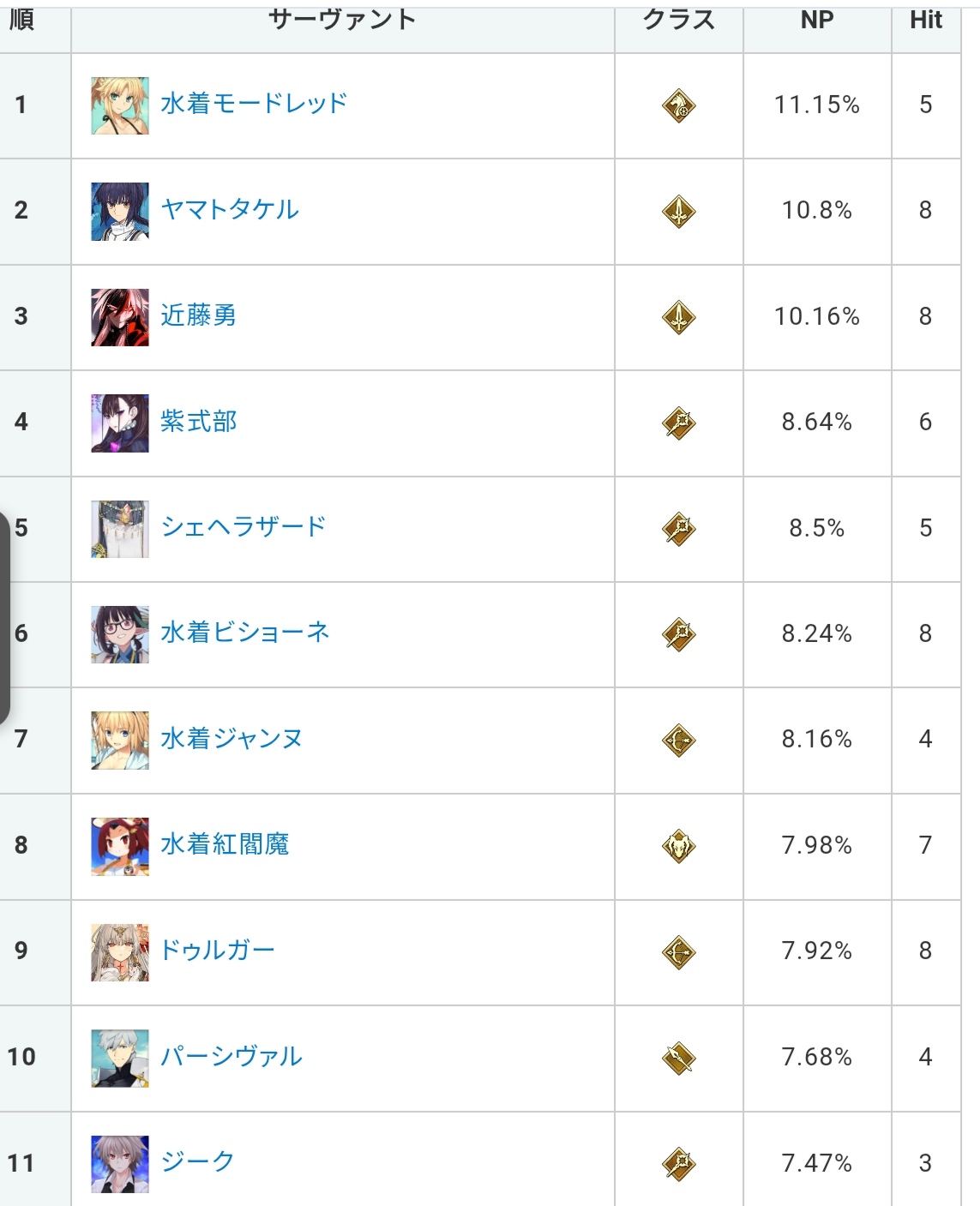Open the 水着モードレッド servant link
Viewport: 980px width, 1206px height.
coord(254,104)
